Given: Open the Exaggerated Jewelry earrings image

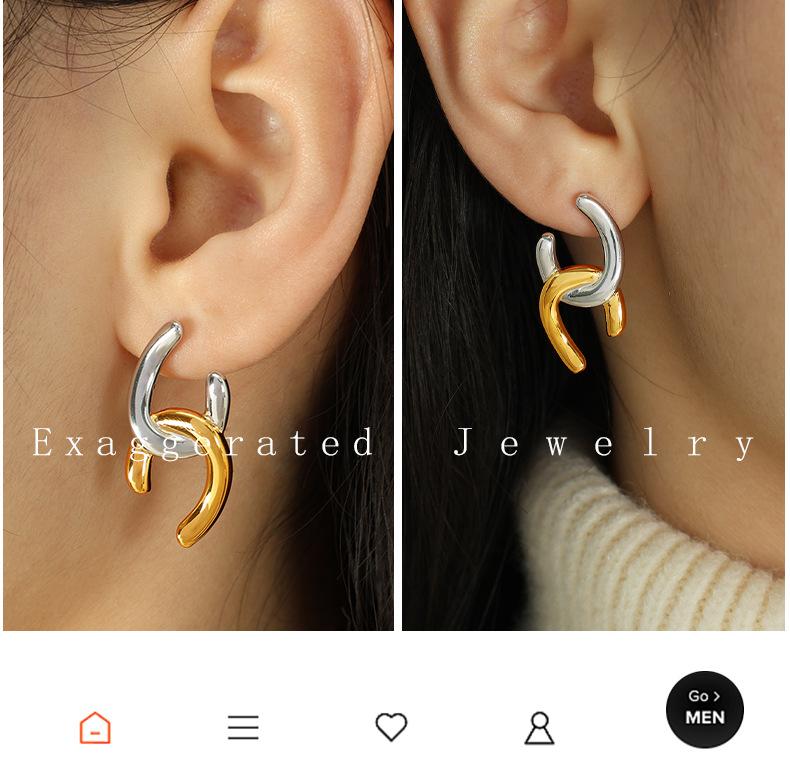Looking at the screenshot, I should 394,315.
